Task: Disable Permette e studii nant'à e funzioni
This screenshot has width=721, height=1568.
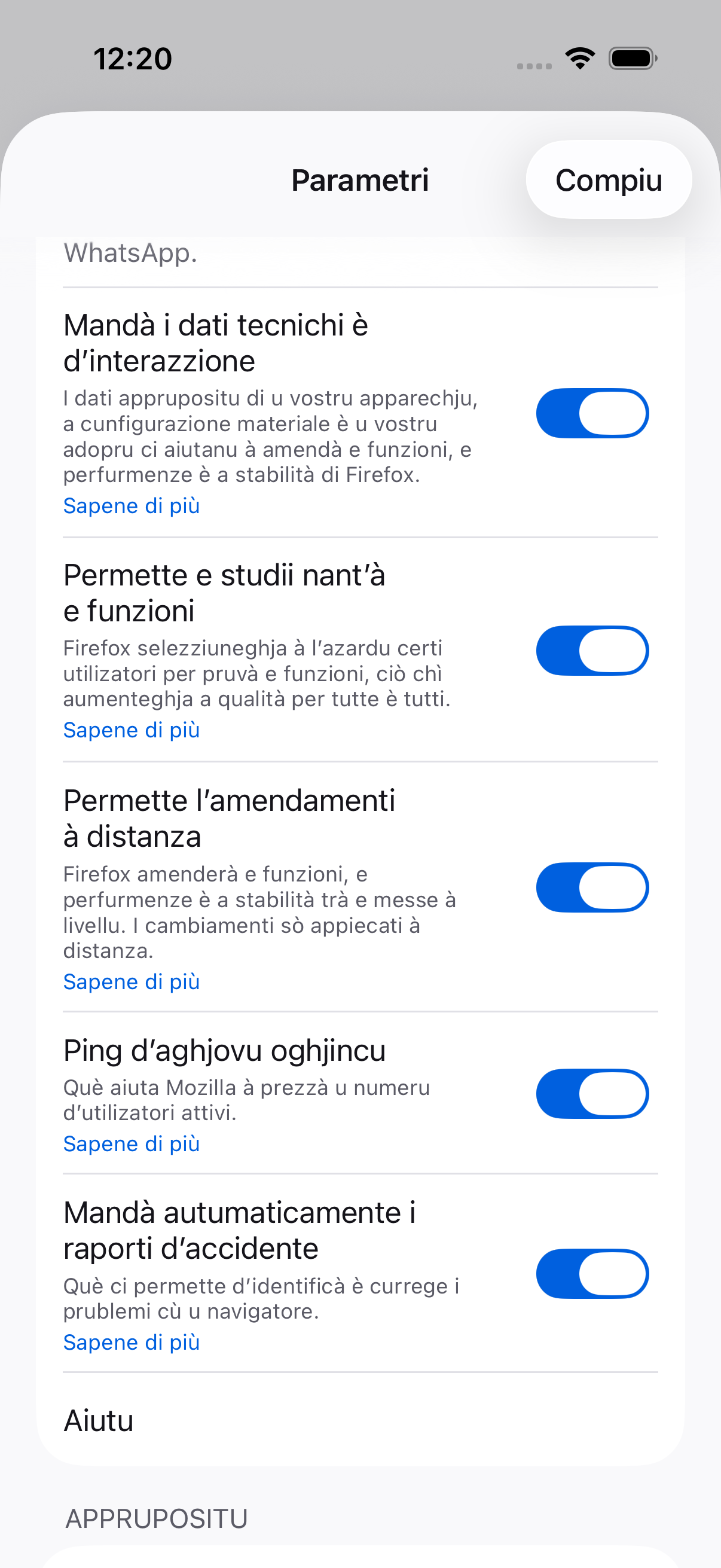Action: [592, 651]
